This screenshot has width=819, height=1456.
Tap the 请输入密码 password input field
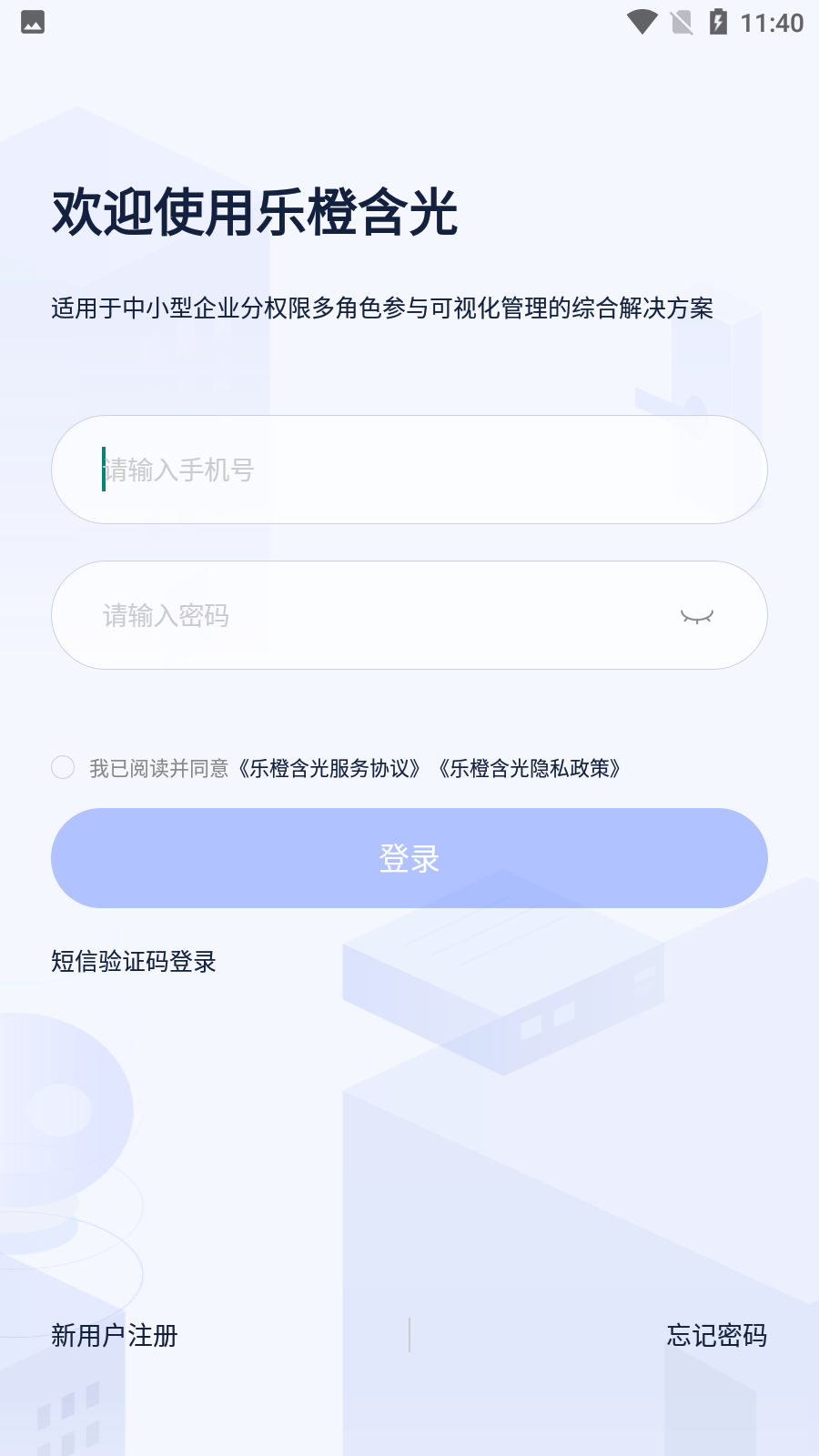point(364,615)
